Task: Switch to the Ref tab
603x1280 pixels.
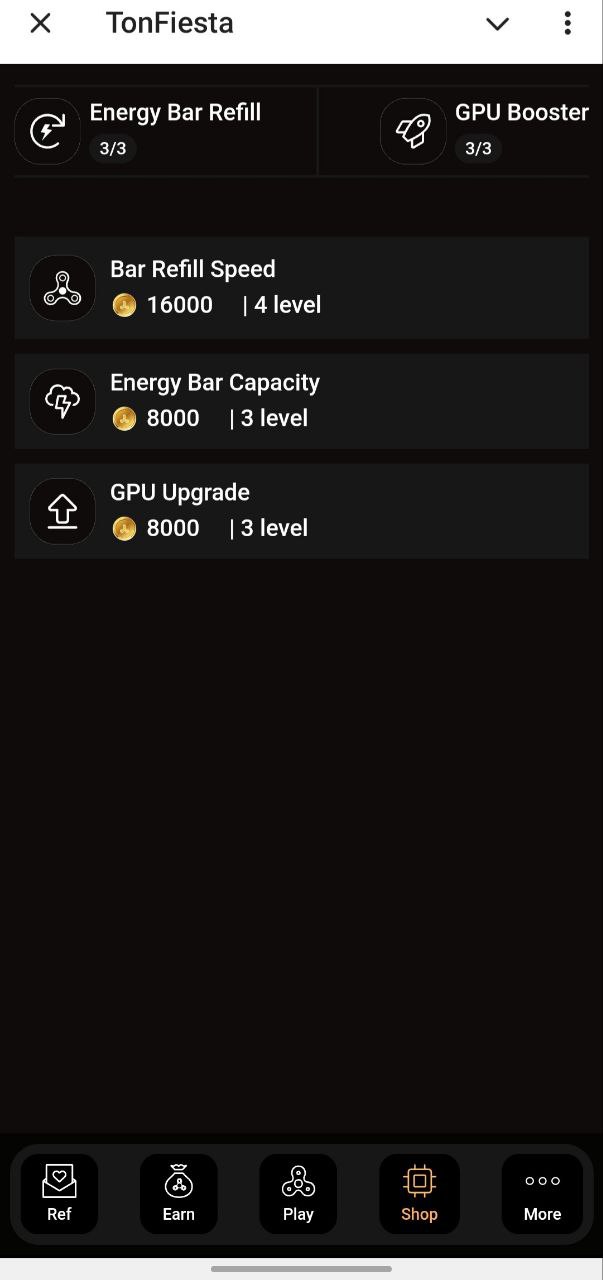Action: coord(59,1194)
